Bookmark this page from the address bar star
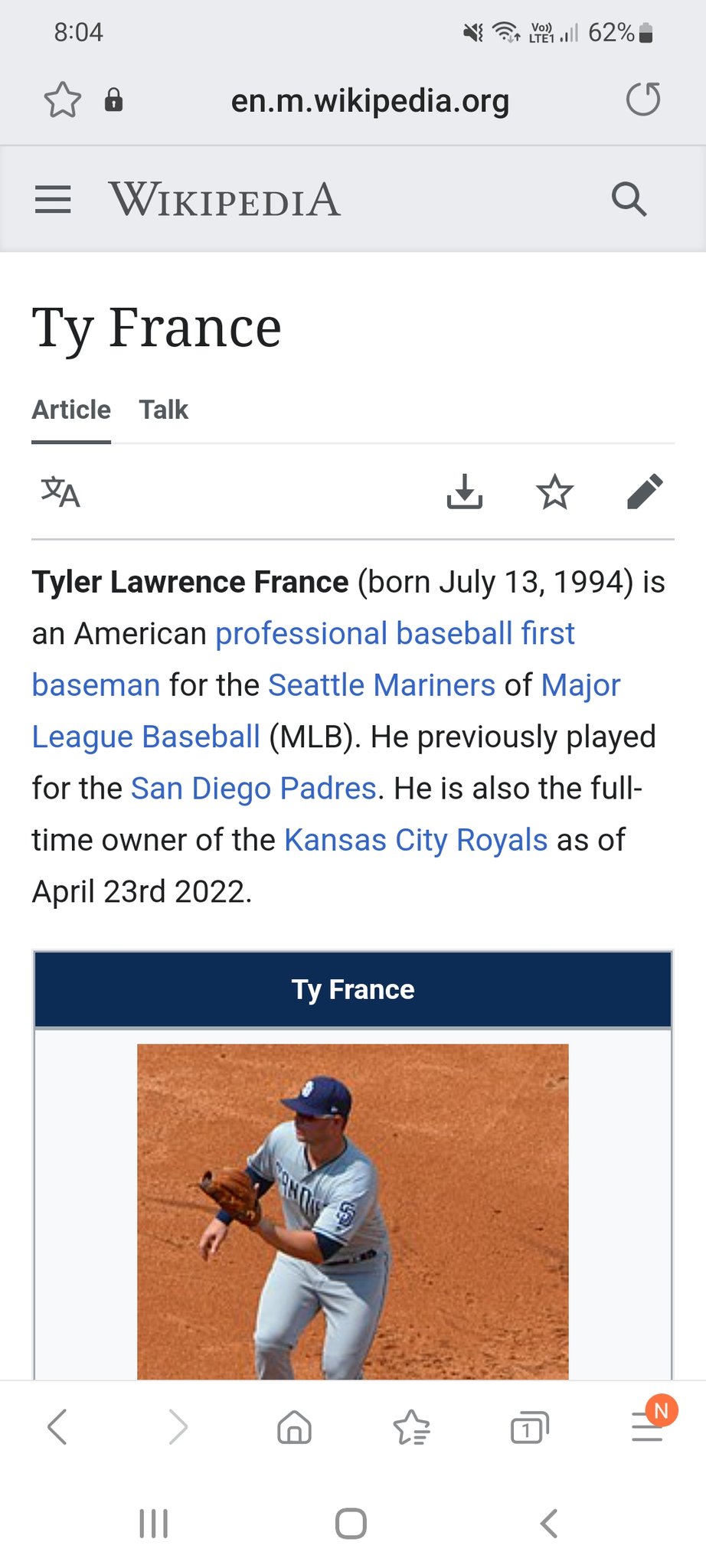 [62, 100]
